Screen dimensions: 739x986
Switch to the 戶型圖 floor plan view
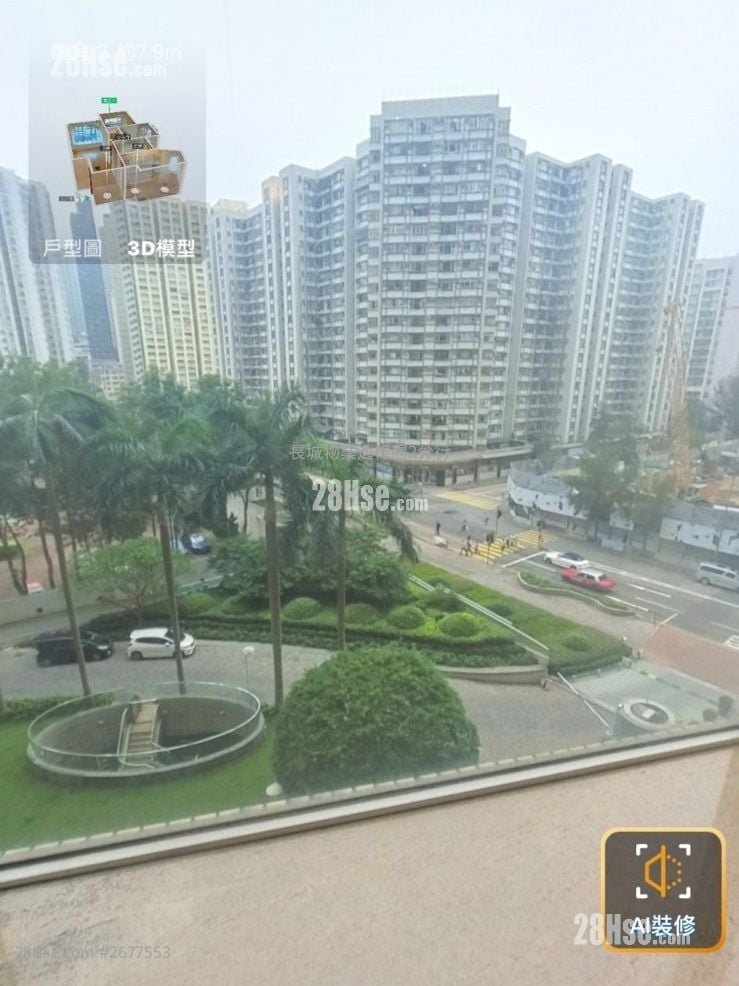click(x=72, y=248)
